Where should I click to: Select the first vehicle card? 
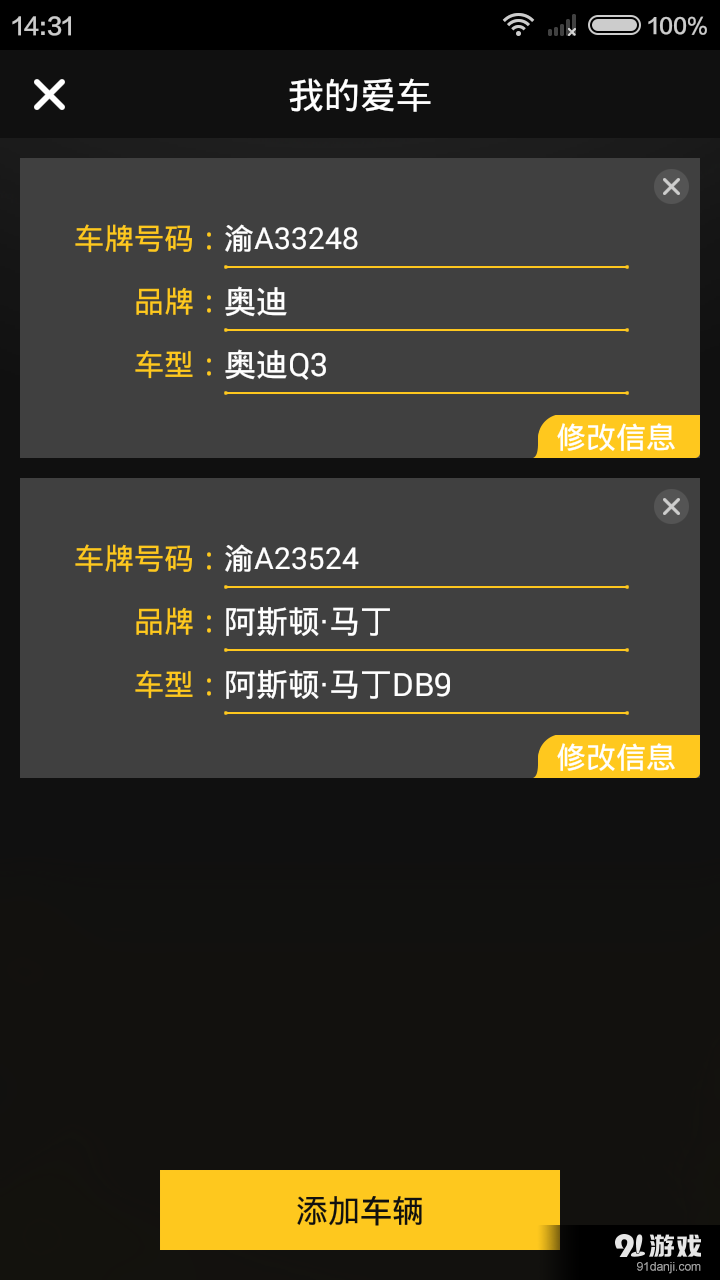[360, 308]
